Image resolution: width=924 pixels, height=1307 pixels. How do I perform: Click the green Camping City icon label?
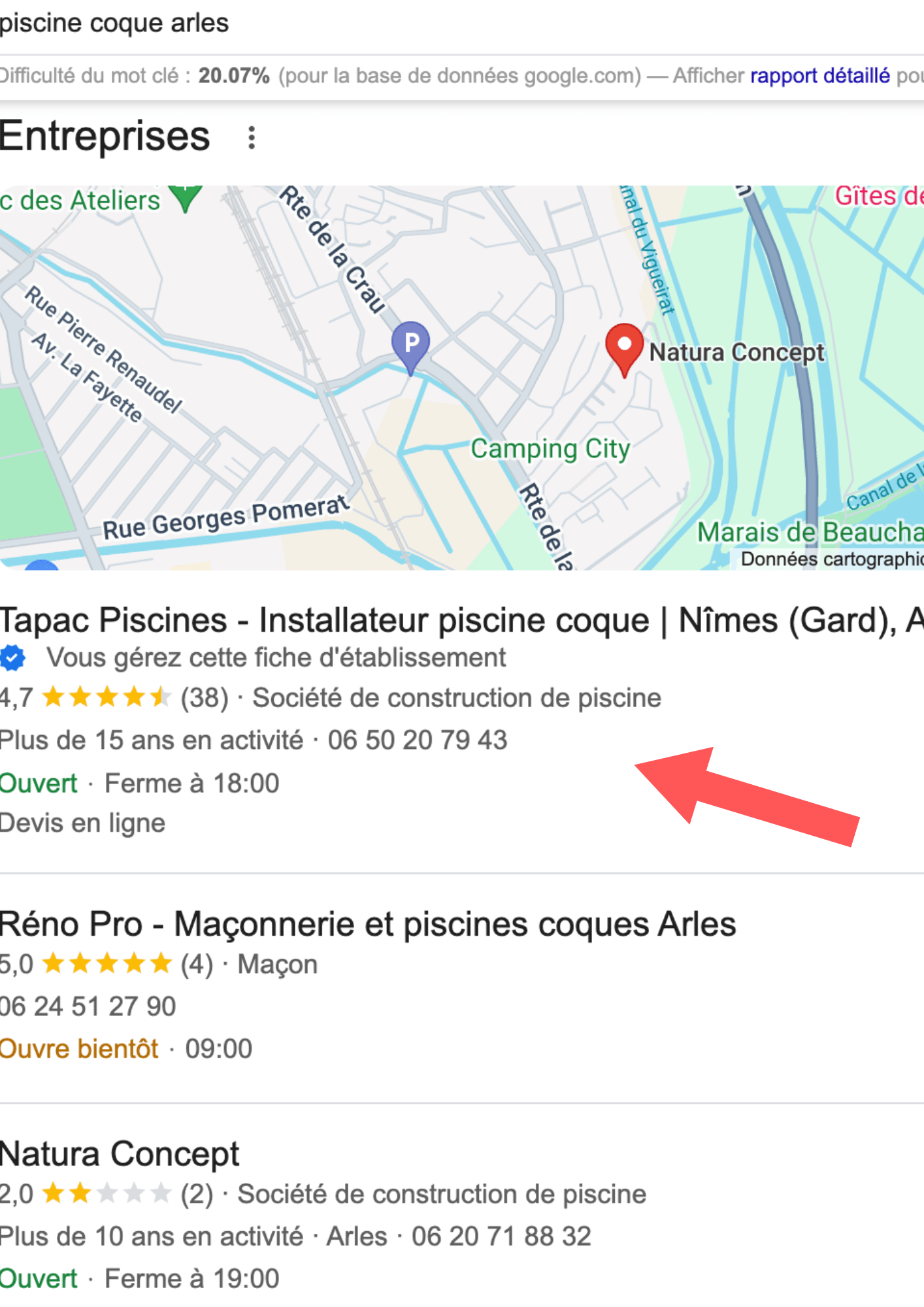click(551, 449)
